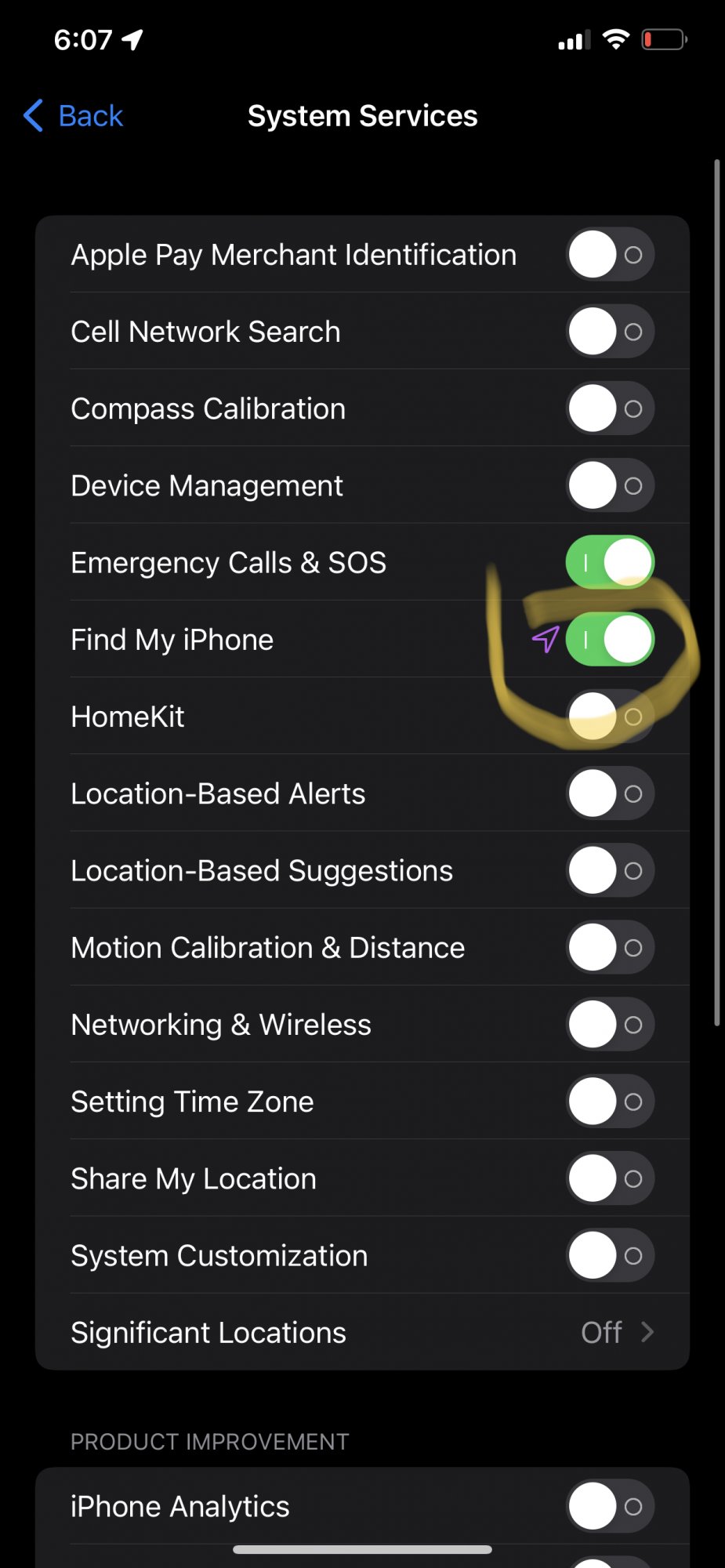Viewport: 725px width, 1568px height.
Task: Enable Compass Calibration switch
Action: point(610,408)
